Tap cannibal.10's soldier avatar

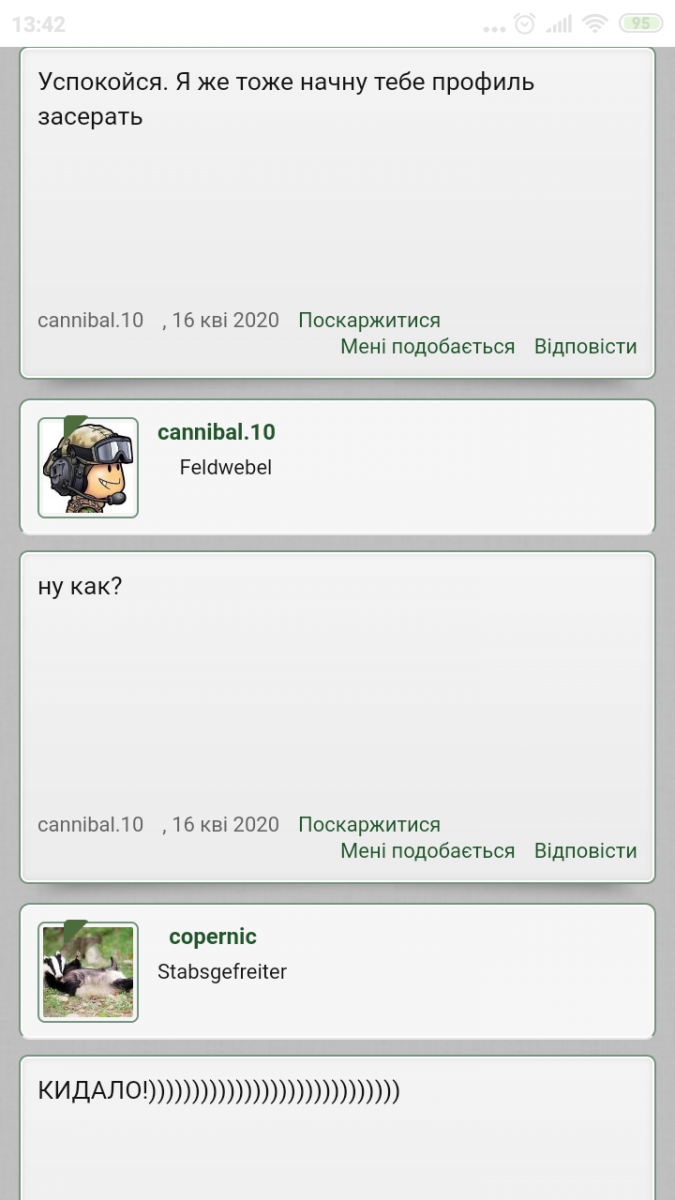coord(88,468)
